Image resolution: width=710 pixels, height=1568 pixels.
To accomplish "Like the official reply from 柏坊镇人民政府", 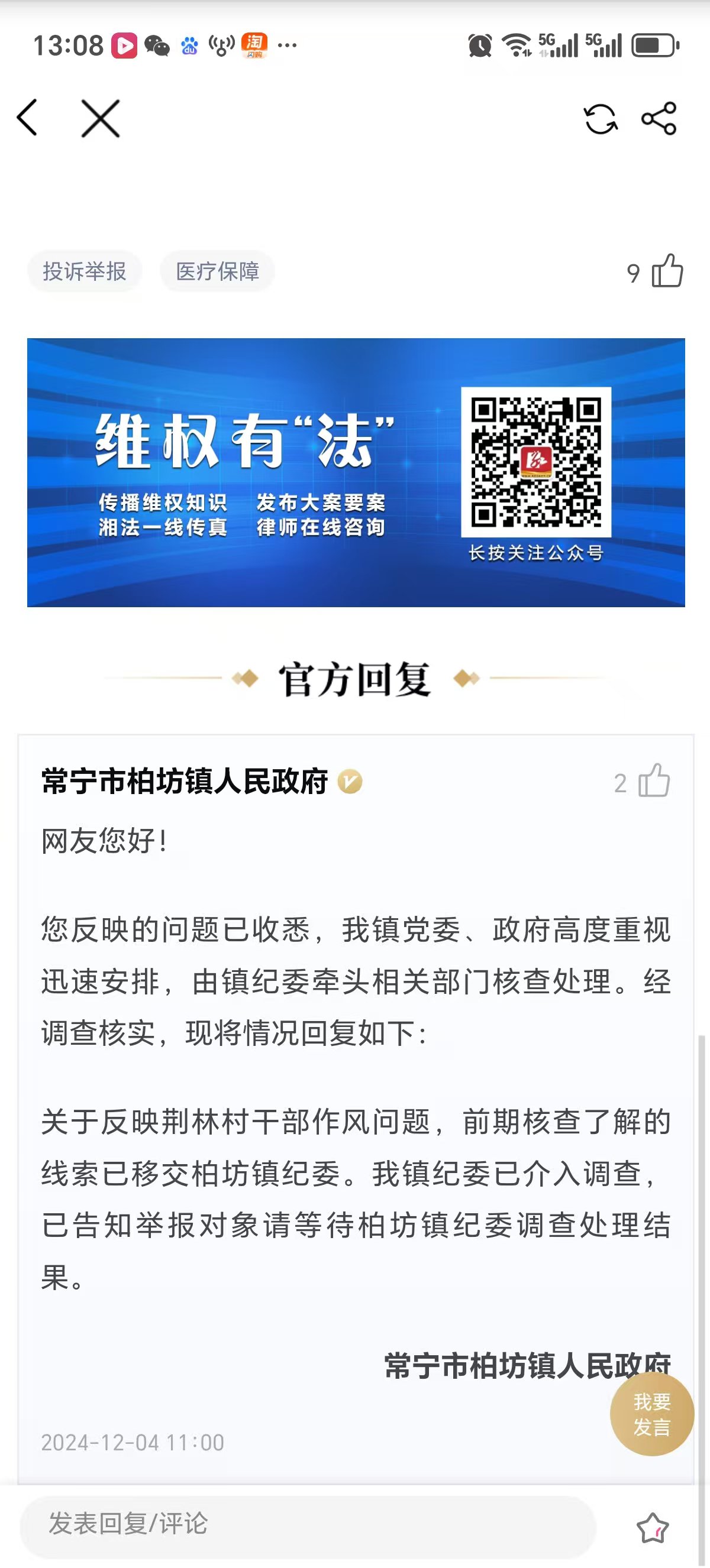I will point(654,780).
